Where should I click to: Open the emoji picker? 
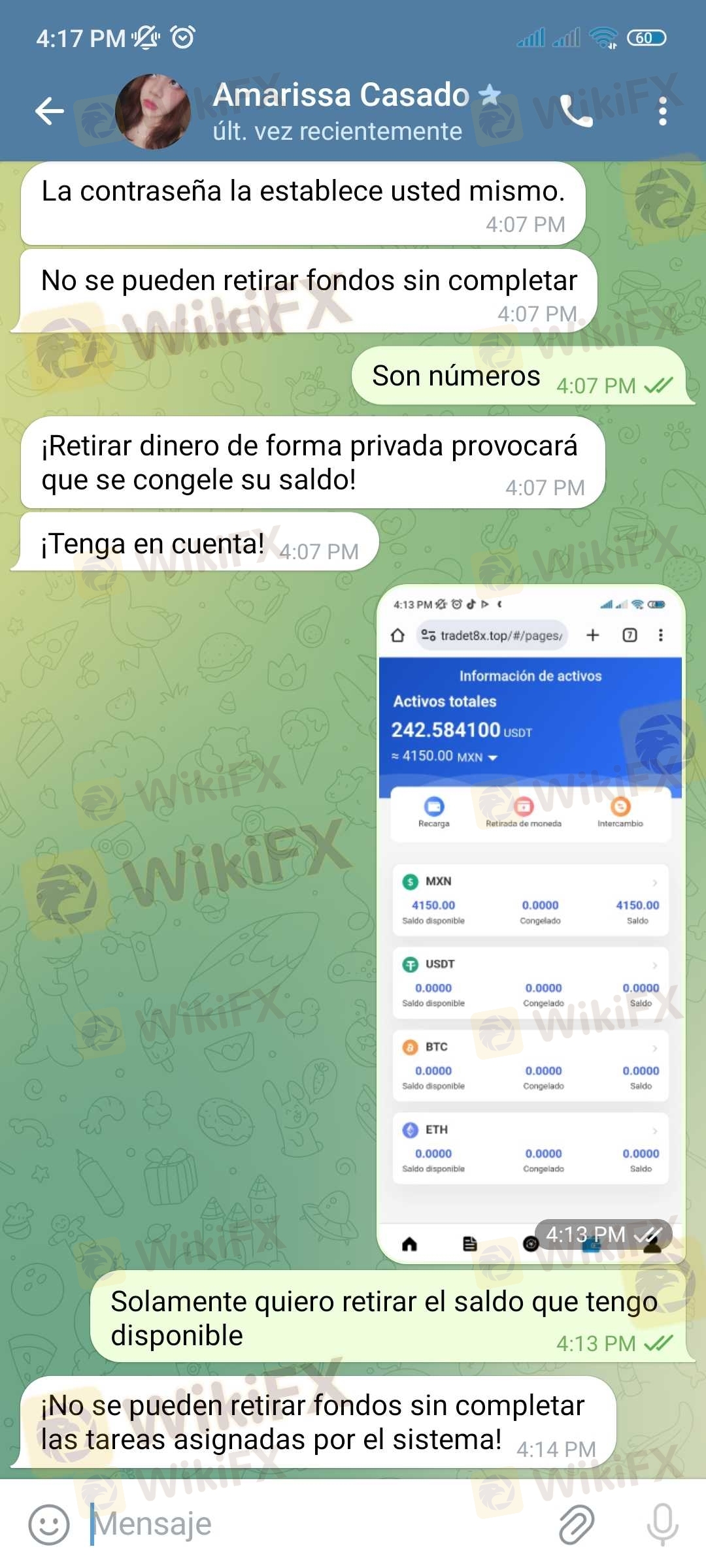click(49, 1525)
